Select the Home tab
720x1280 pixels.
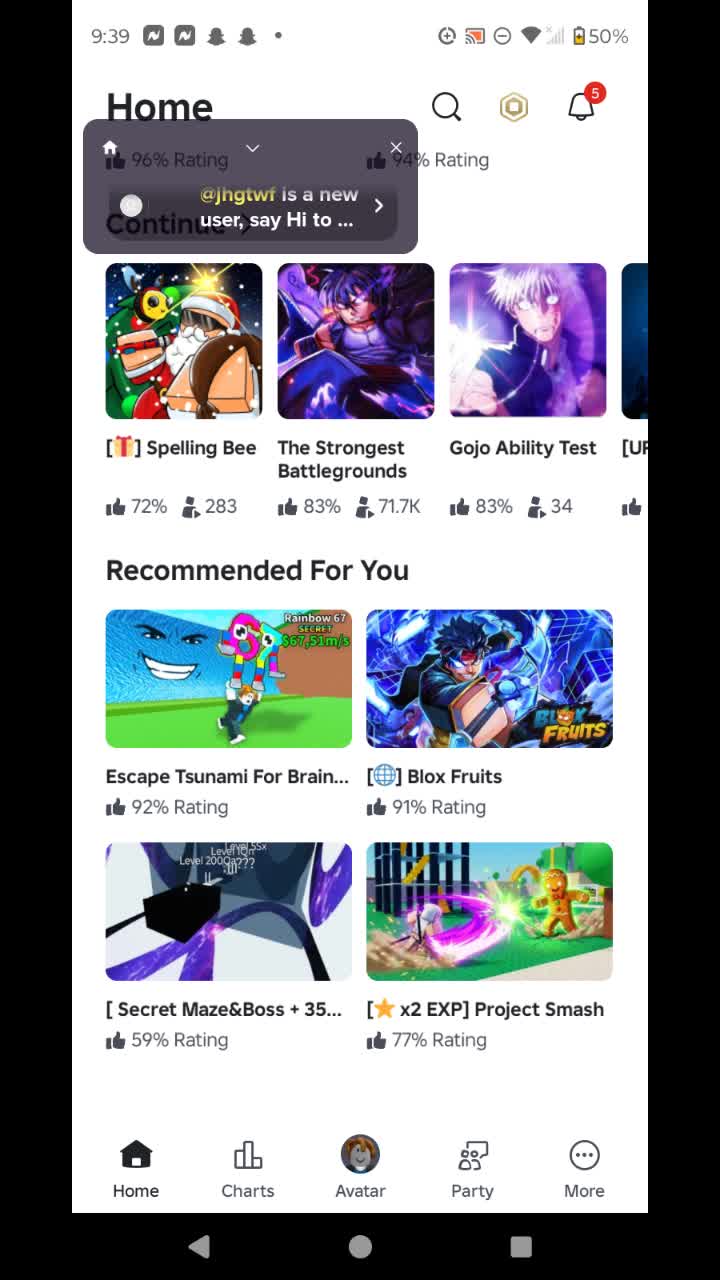coord(136,1169)
